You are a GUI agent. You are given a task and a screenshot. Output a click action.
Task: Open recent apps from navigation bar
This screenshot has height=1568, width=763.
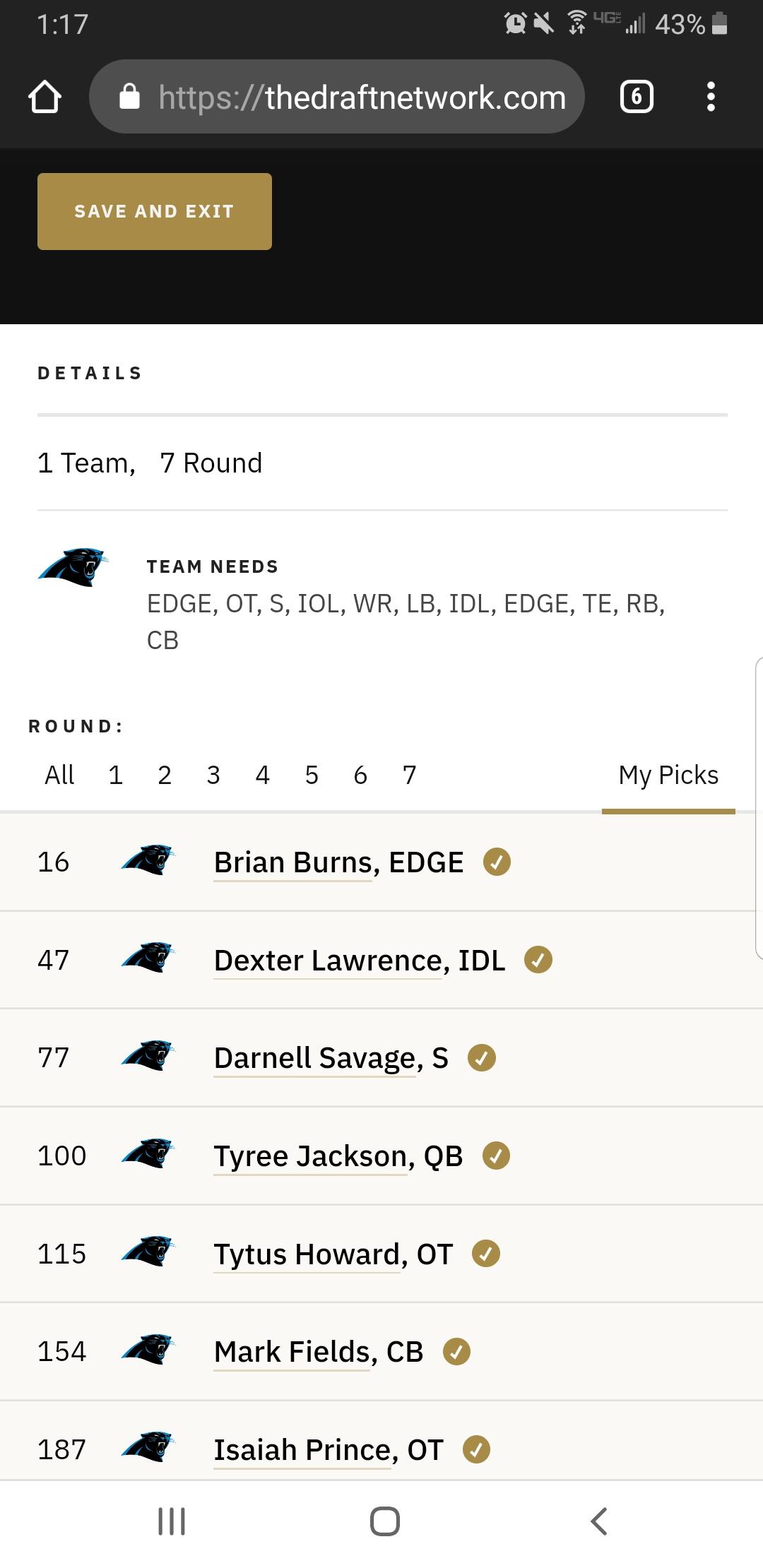pos(172,1521)
